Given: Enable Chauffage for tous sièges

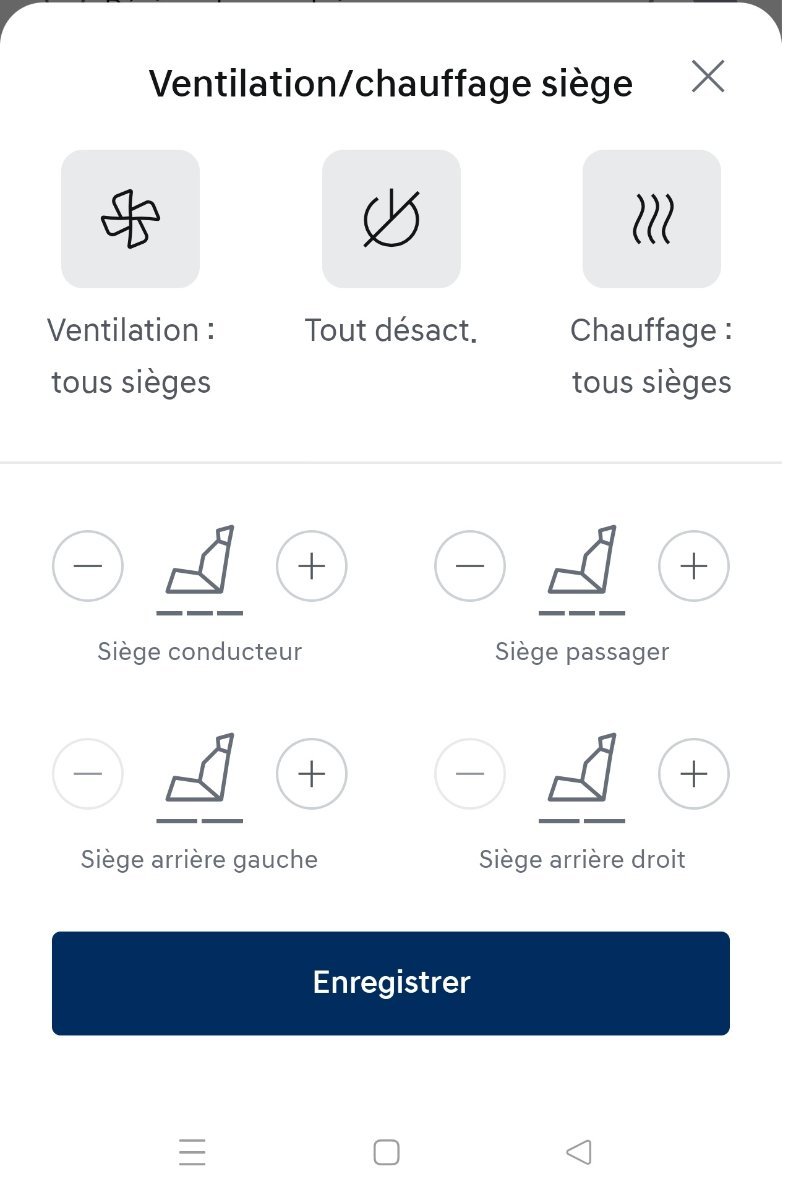Looking at the screenshot, I should tap(652, 219).
